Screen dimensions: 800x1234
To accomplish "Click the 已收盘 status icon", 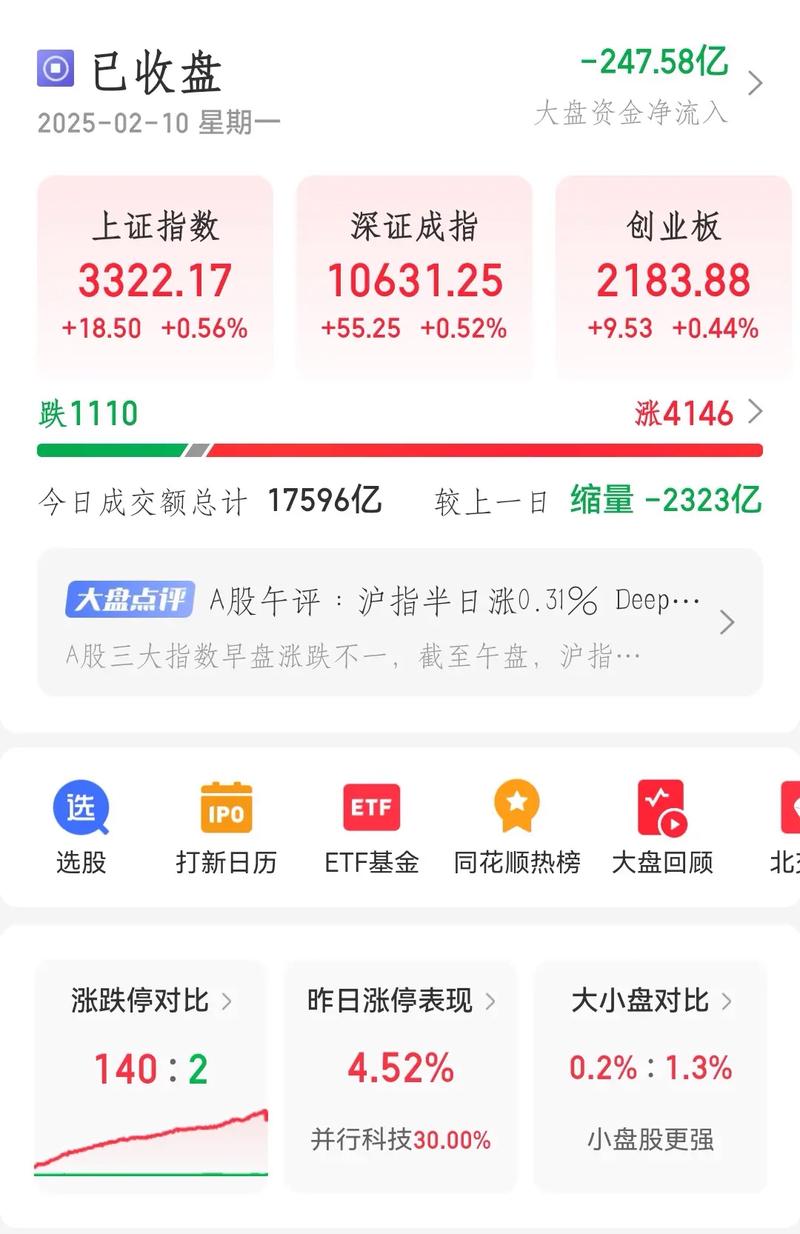I will tap(57, 68).
